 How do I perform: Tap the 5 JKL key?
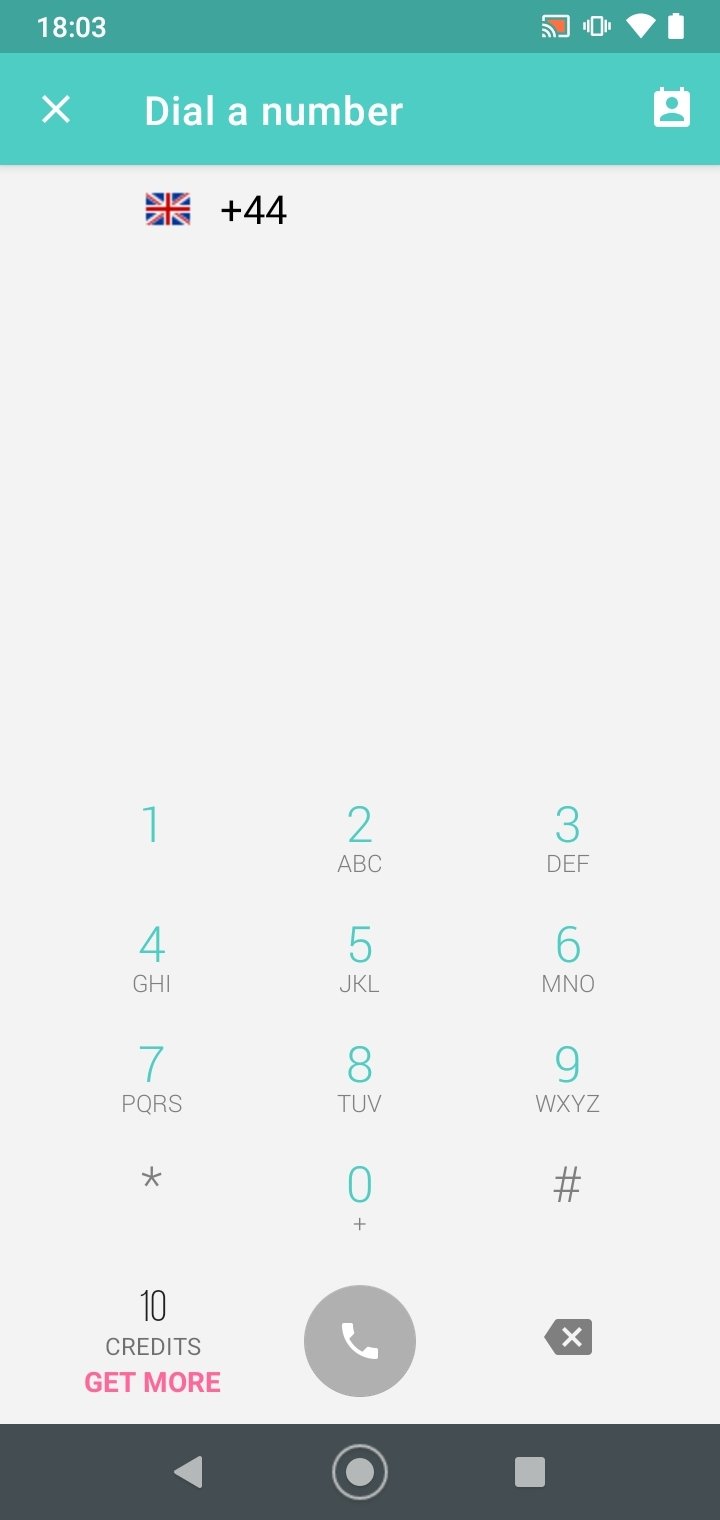tap(360, 960)
